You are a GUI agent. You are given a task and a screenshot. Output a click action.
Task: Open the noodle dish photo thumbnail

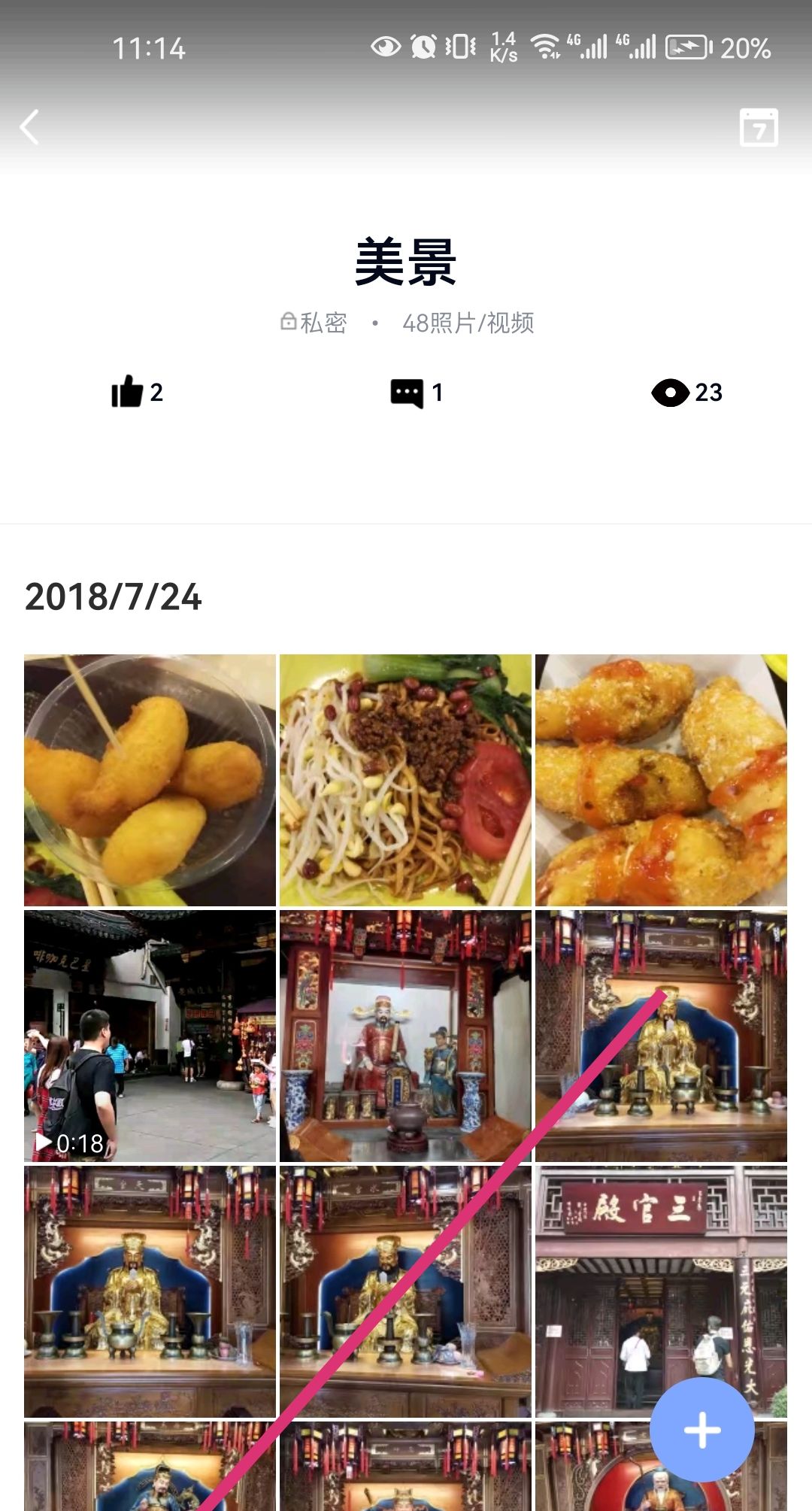[x=406, y=778]
